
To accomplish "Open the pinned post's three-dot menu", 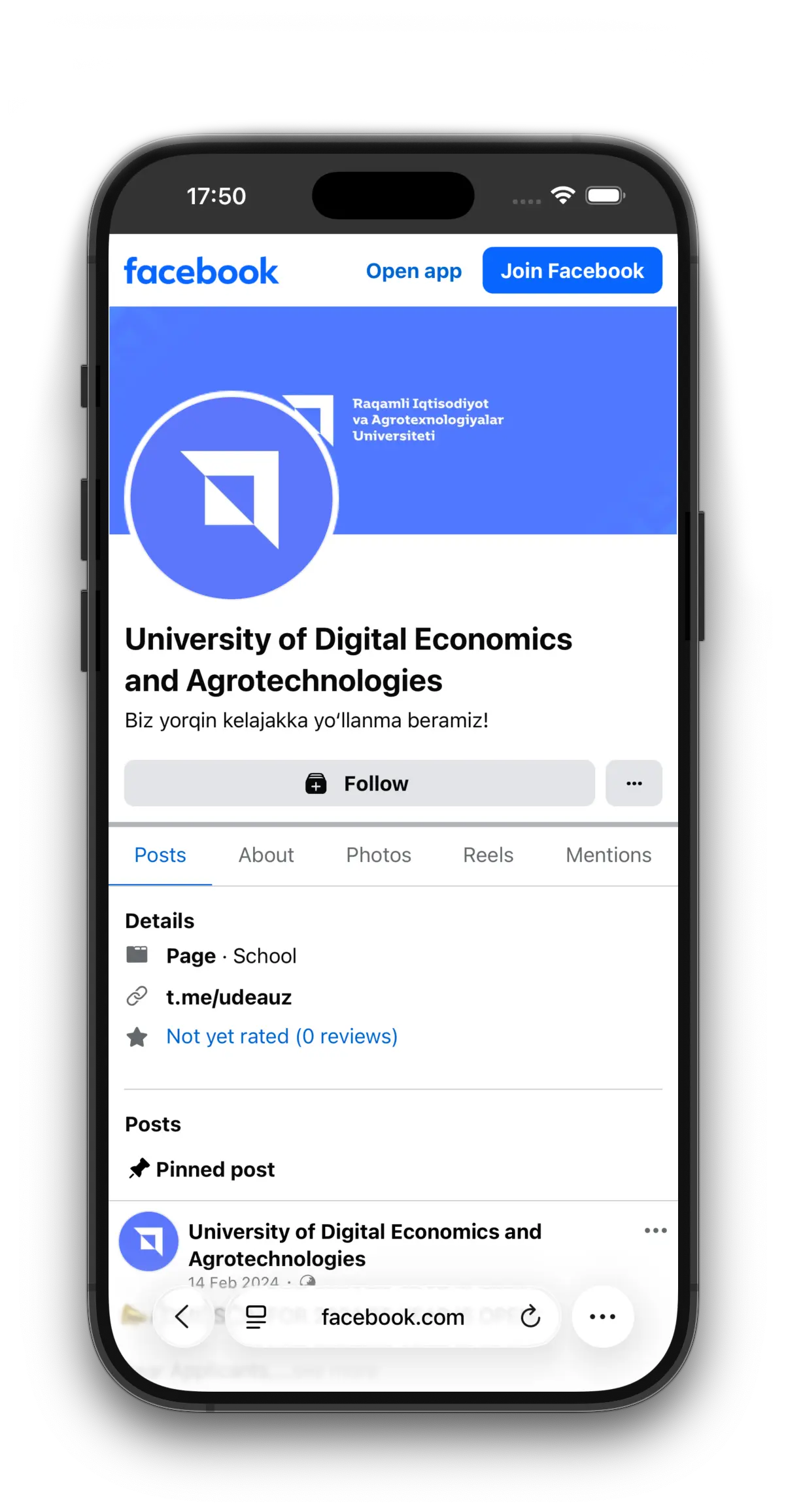I will click(655, 1230).
